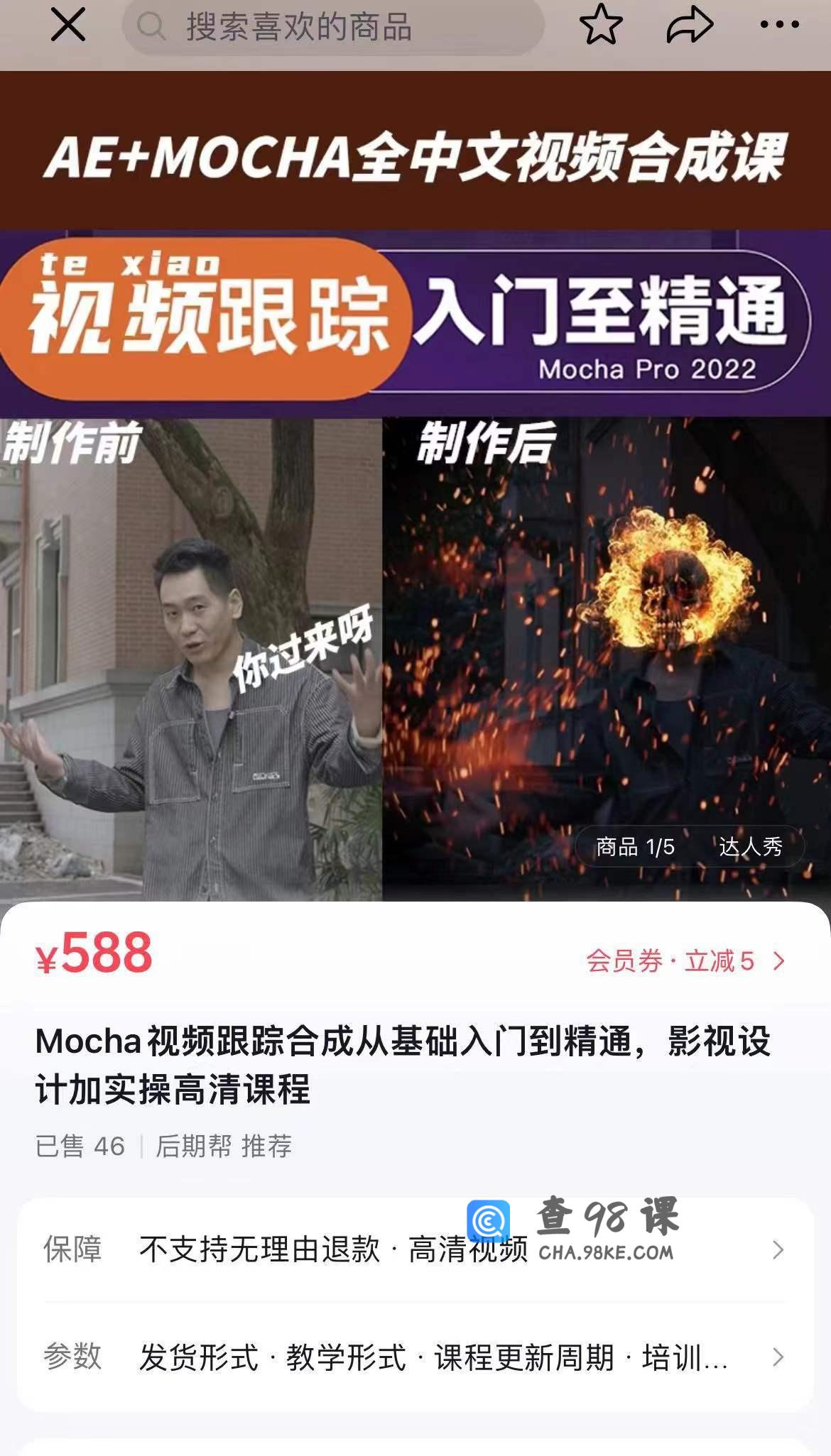Viewport: 831px width, 1456px height.
Task: Open the three-dot overflow menu
Action: click(779, 26)
